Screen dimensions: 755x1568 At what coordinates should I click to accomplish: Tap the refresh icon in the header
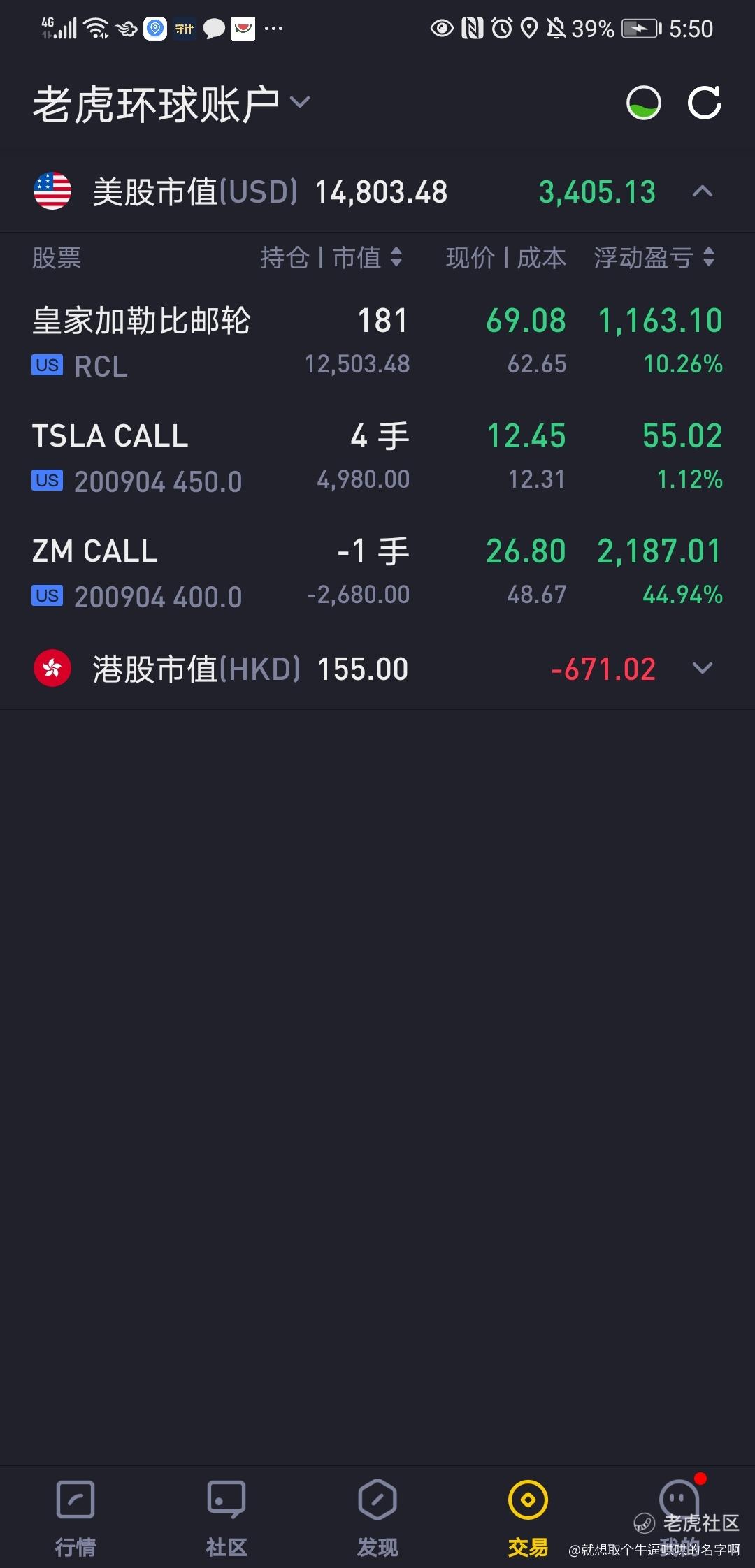coord(704,103)
